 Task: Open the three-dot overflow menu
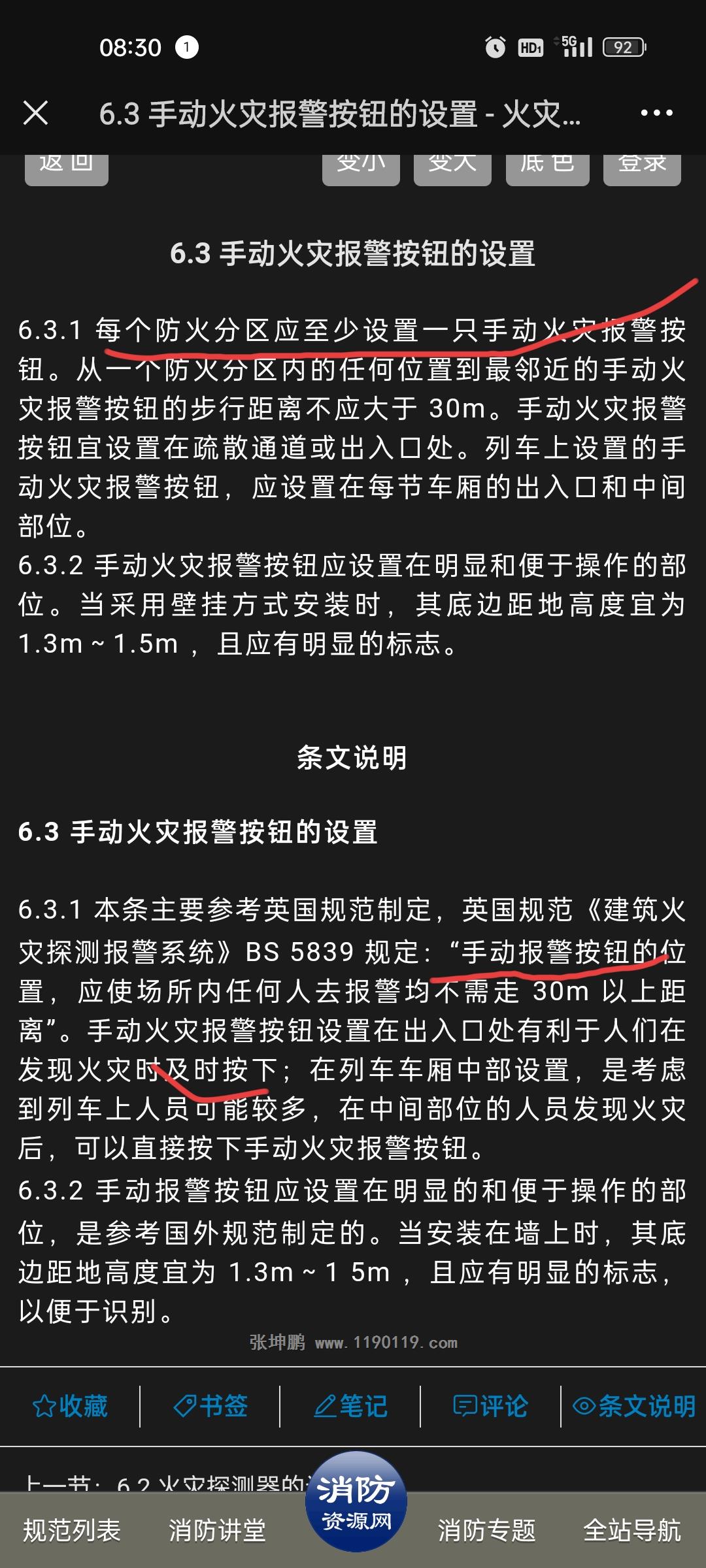pos(656,113)
